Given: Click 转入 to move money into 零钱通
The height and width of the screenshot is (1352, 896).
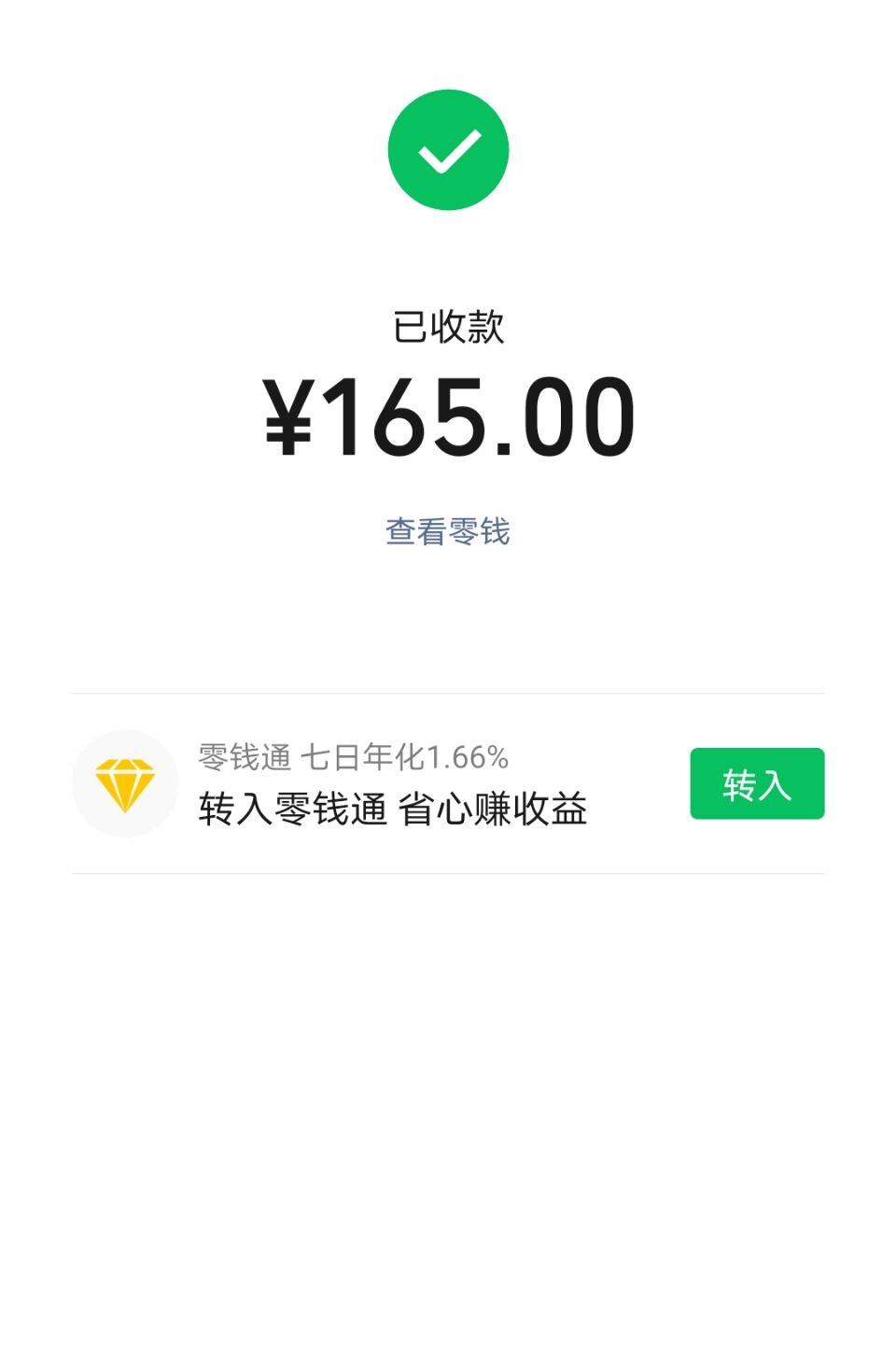Looking at the screenshot, I should 757,783.
